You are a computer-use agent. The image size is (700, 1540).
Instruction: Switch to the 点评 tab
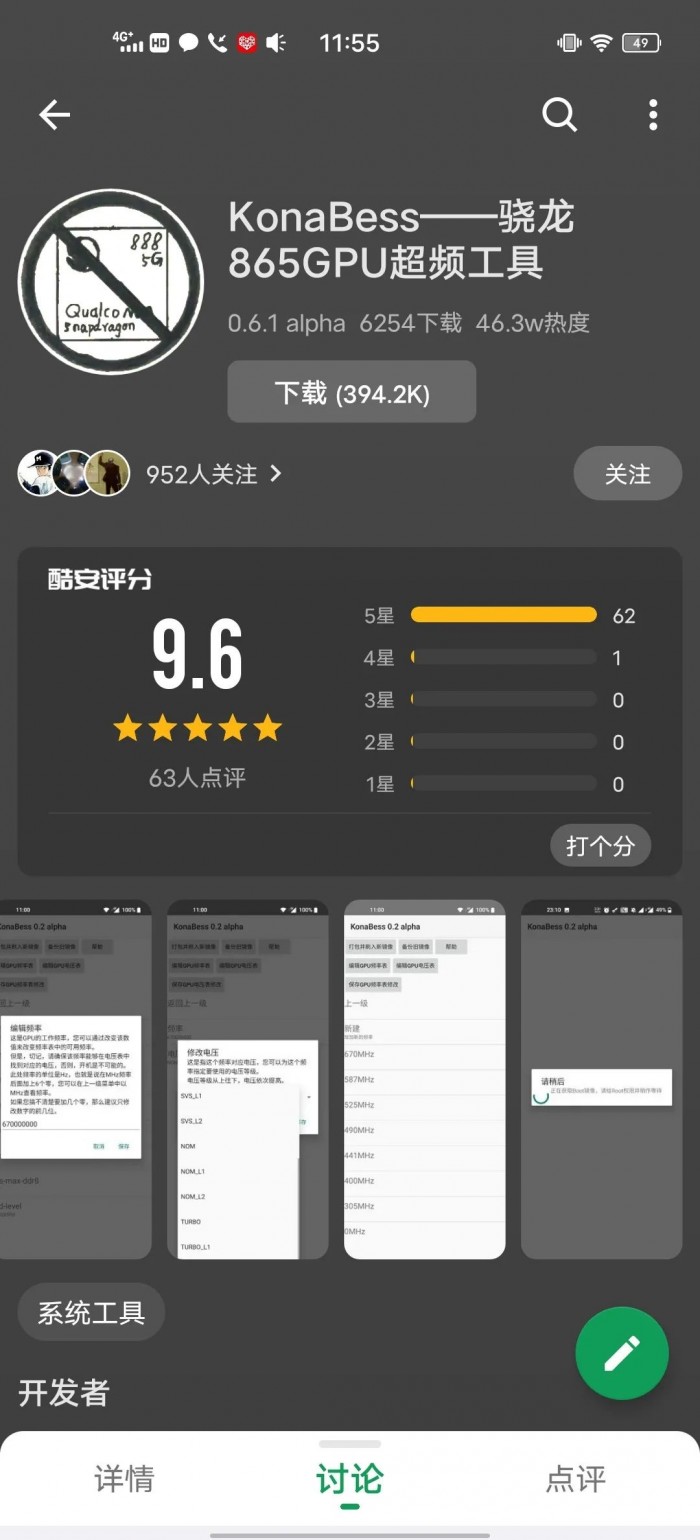click(x=575, y=1479)
